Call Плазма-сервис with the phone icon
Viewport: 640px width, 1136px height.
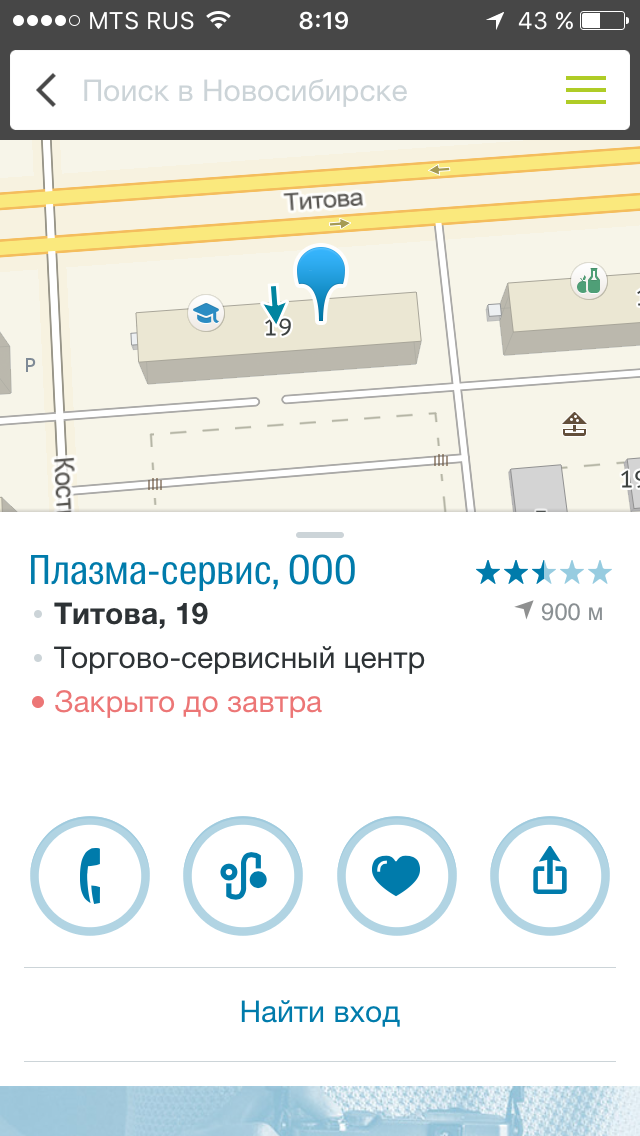[90, 875]
